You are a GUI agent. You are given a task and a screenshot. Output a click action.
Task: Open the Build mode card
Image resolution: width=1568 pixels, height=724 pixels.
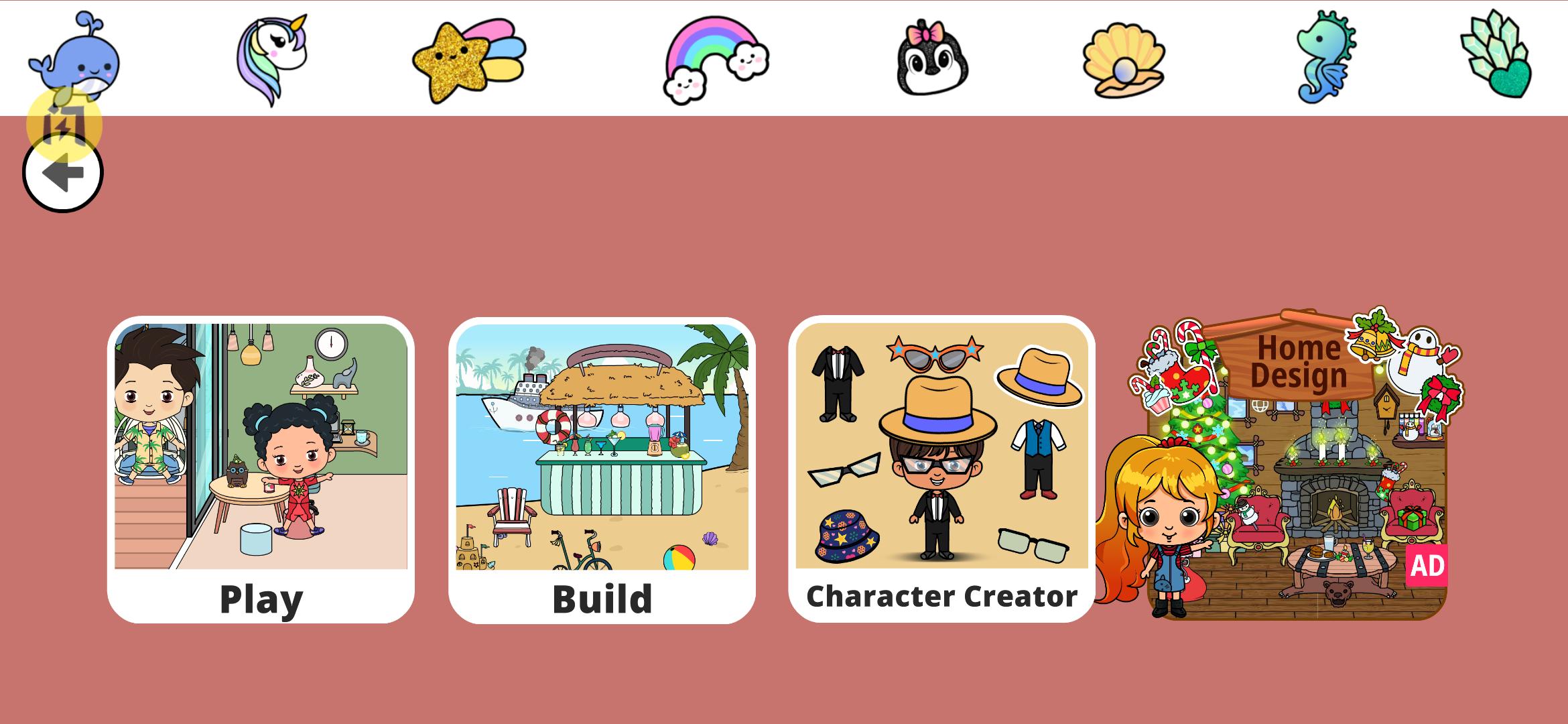pos(602,469)
